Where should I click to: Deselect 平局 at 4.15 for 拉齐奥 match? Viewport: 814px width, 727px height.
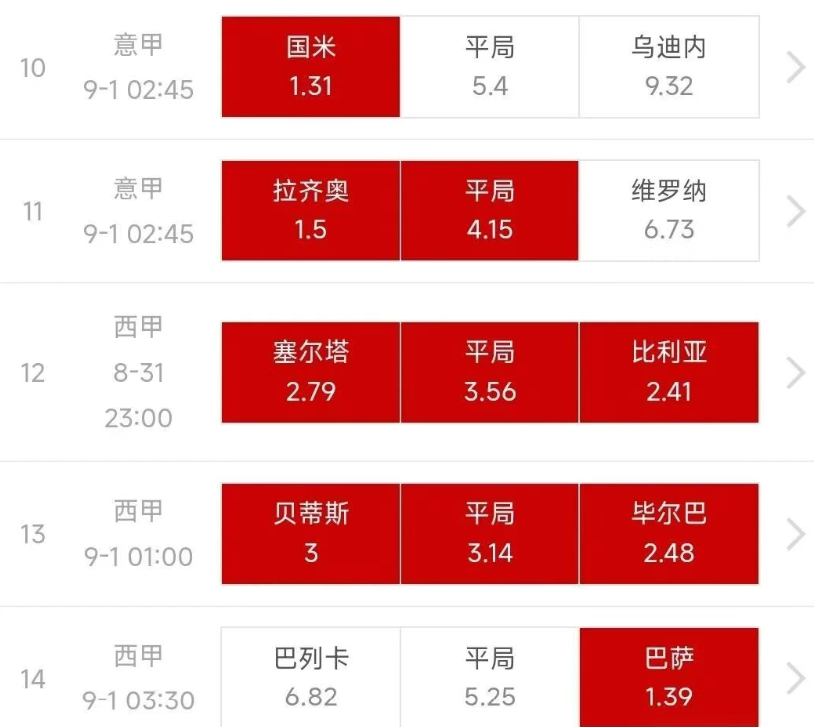[489, 210]
